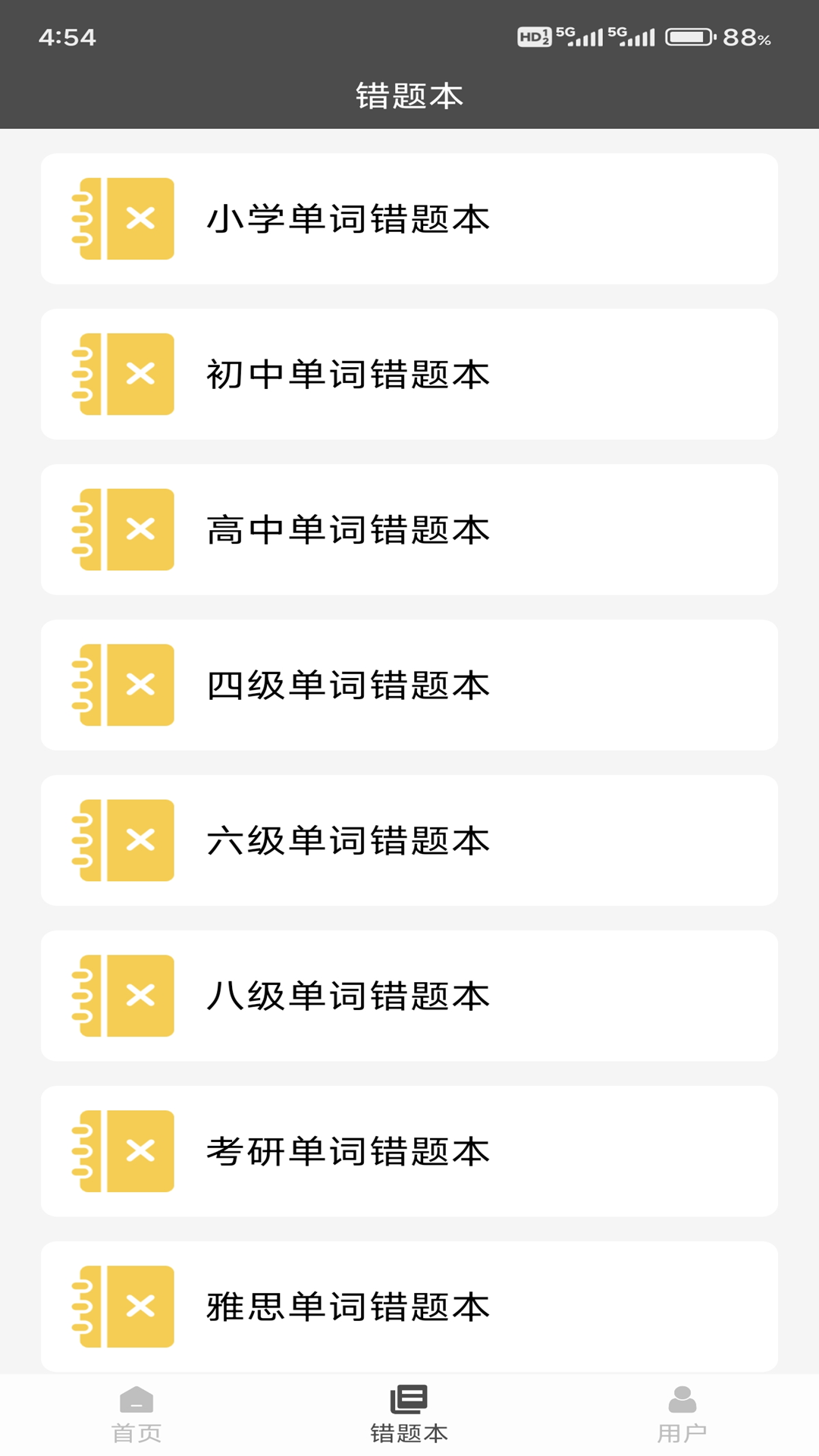Open the 六级单词错题本 list entry
The image size is (819, 1456).
click(409, 841)
